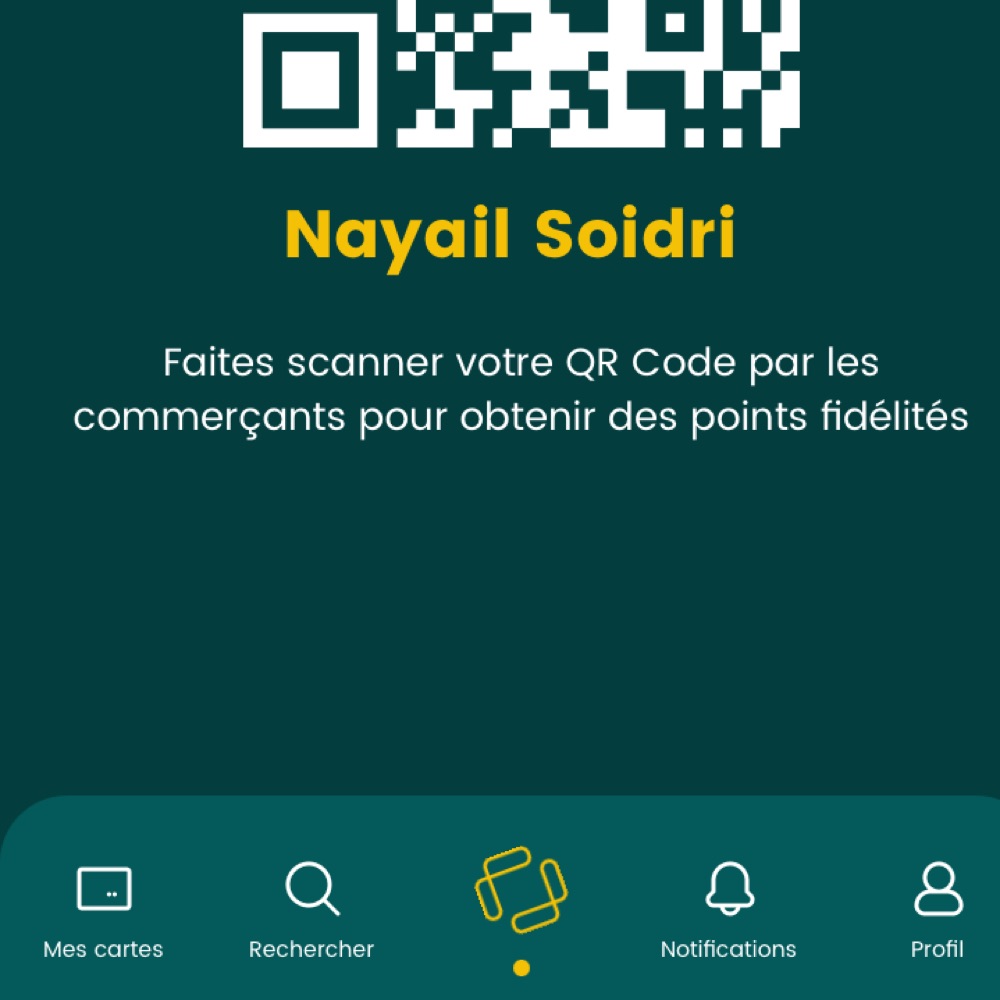
Task: Switch to the Mes cartes tab
Action: tap(103, 908)
